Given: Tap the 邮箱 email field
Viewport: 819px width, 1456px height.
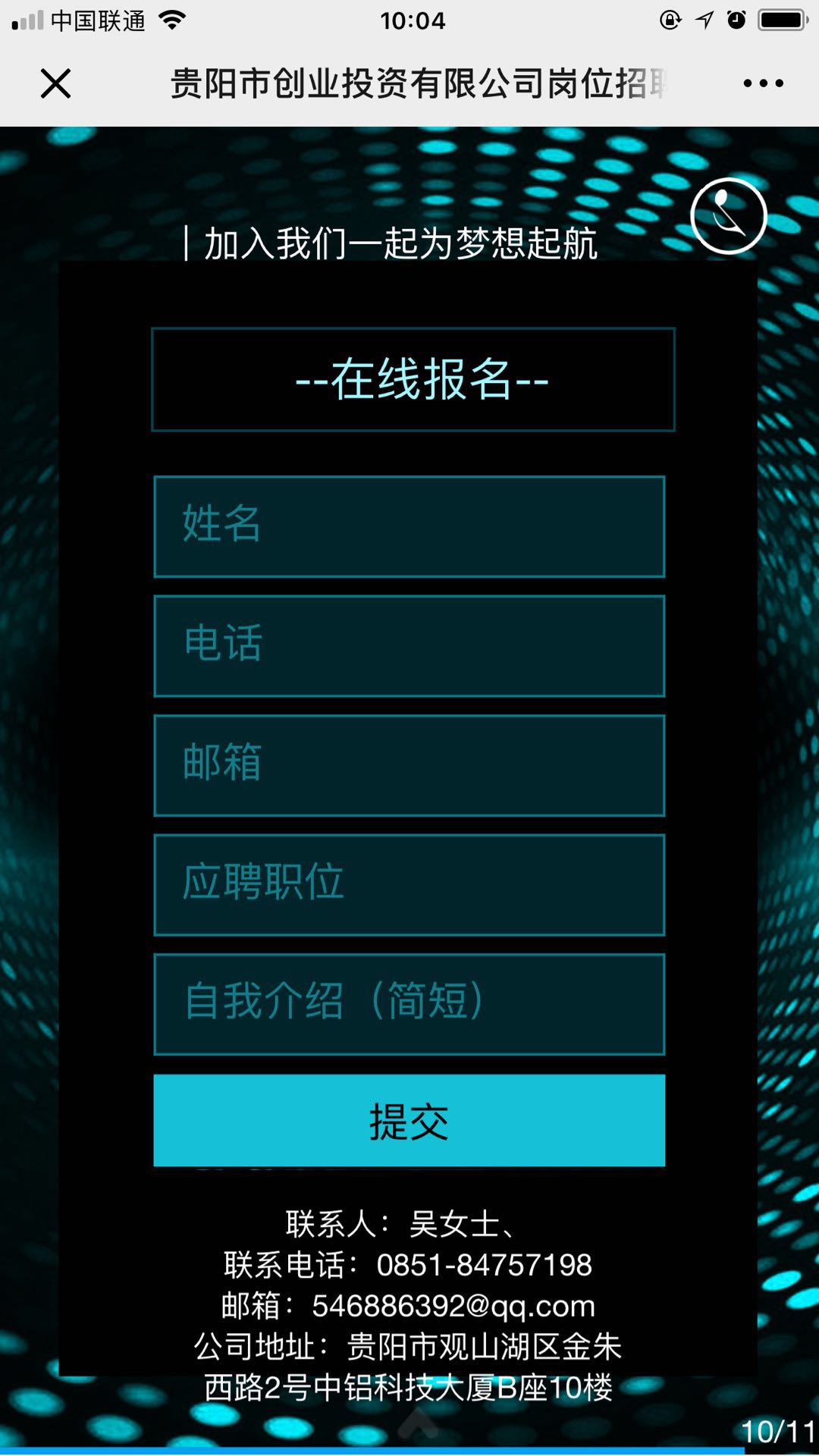Looking at the screenshot, I should (x=409, y=765).
